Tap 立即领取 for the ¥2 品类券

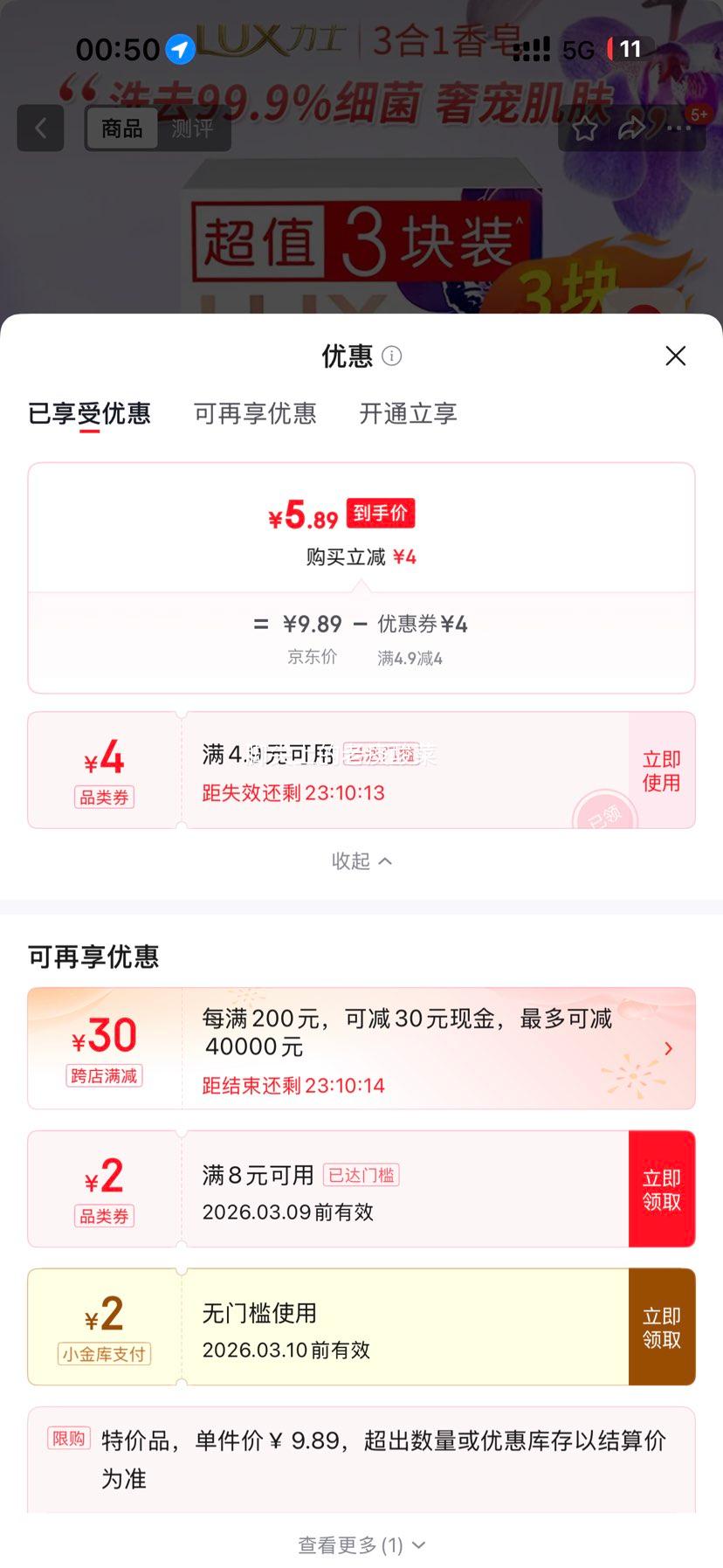661,1188
